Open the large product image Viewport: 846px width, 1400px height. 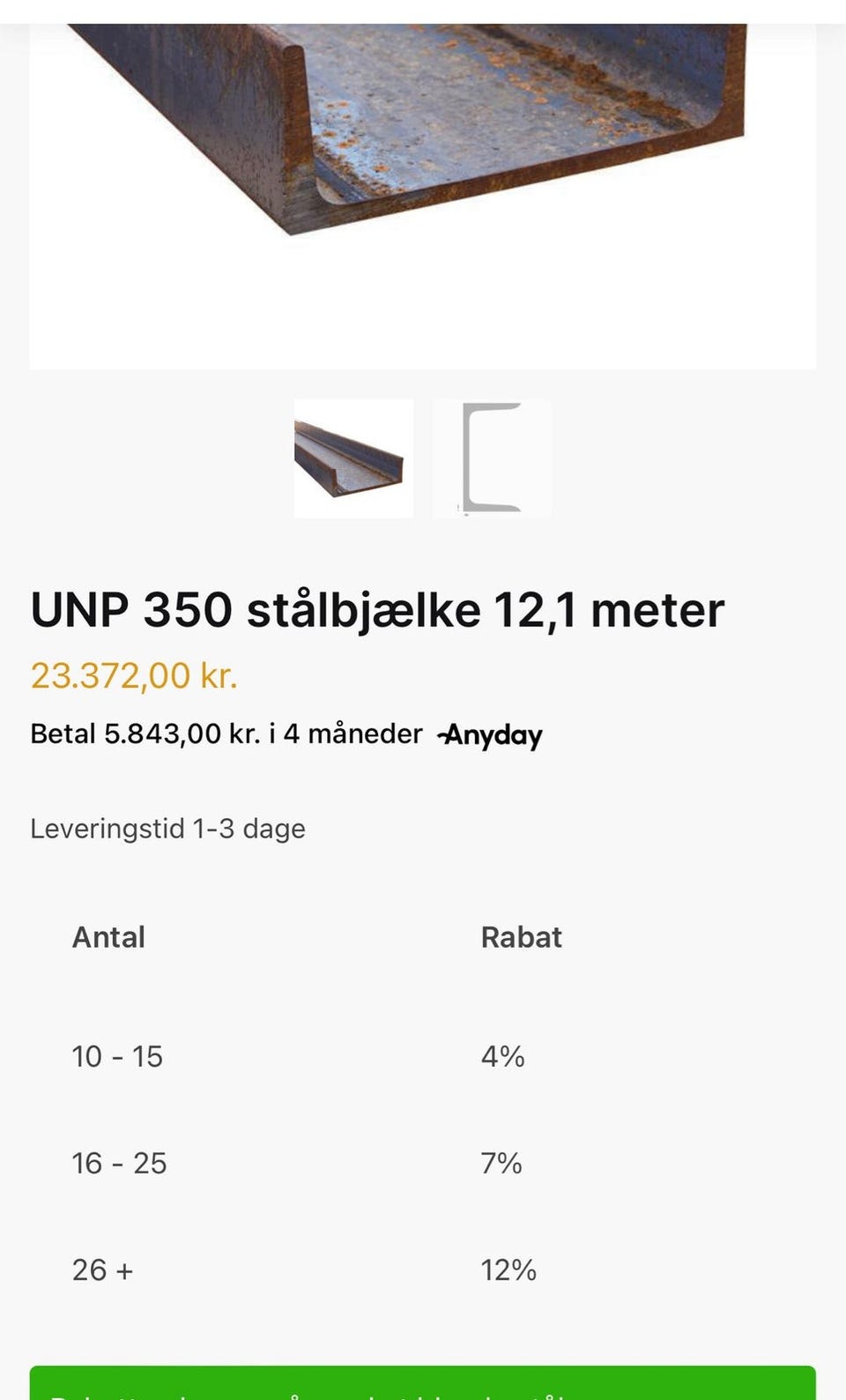[422, 197]
